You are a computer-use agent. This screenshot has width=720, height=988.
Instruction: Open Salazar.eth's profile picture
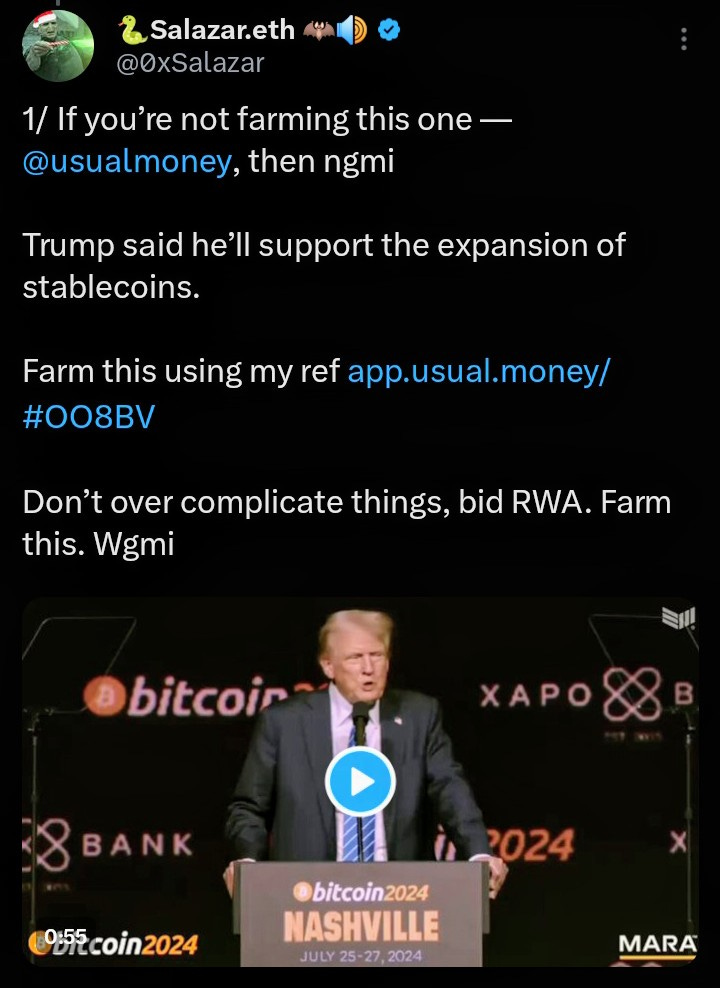pyautogui.click(x=58, y=47)
